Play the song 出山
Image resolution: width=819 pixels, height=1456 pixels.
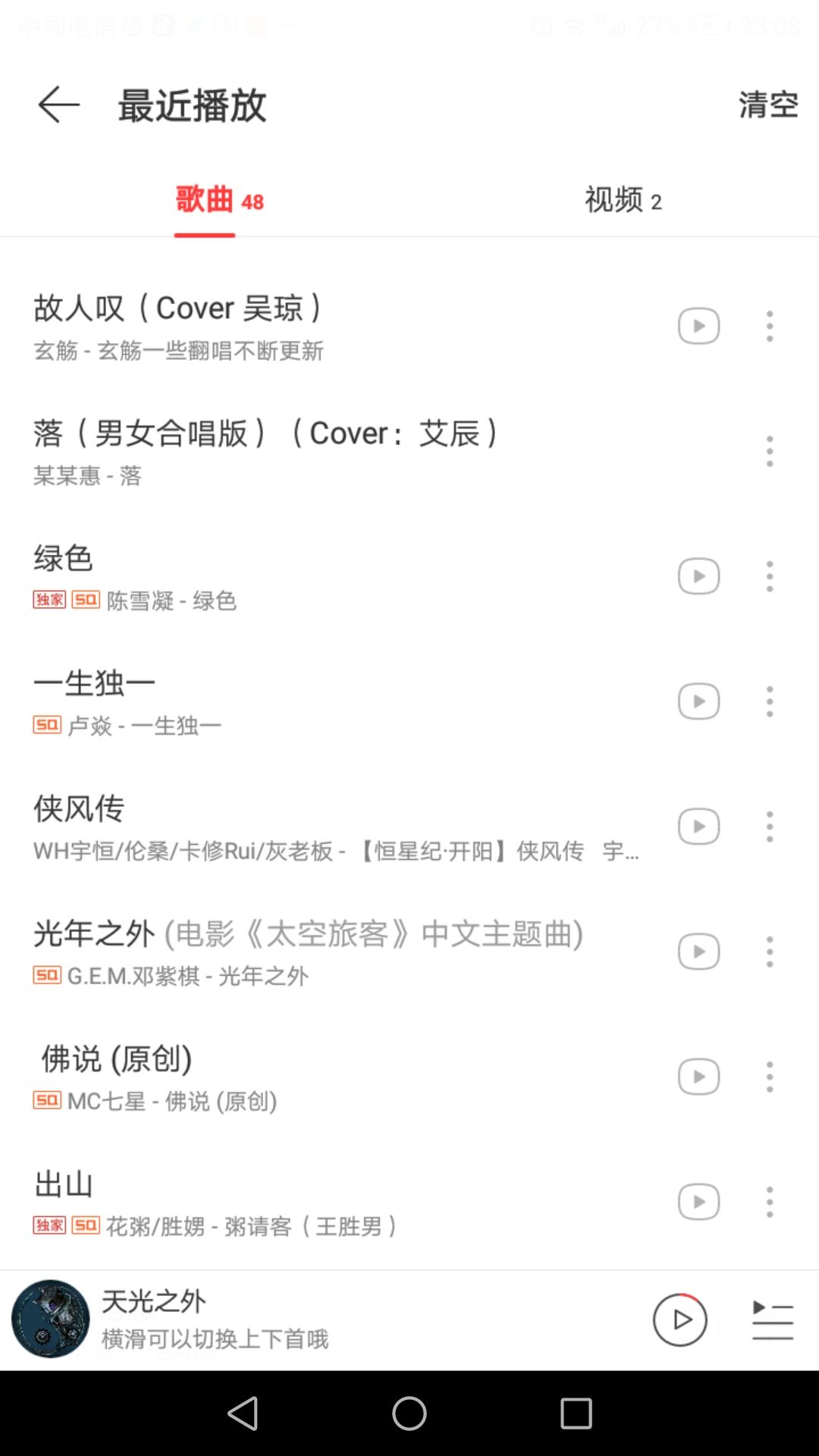303,1202
